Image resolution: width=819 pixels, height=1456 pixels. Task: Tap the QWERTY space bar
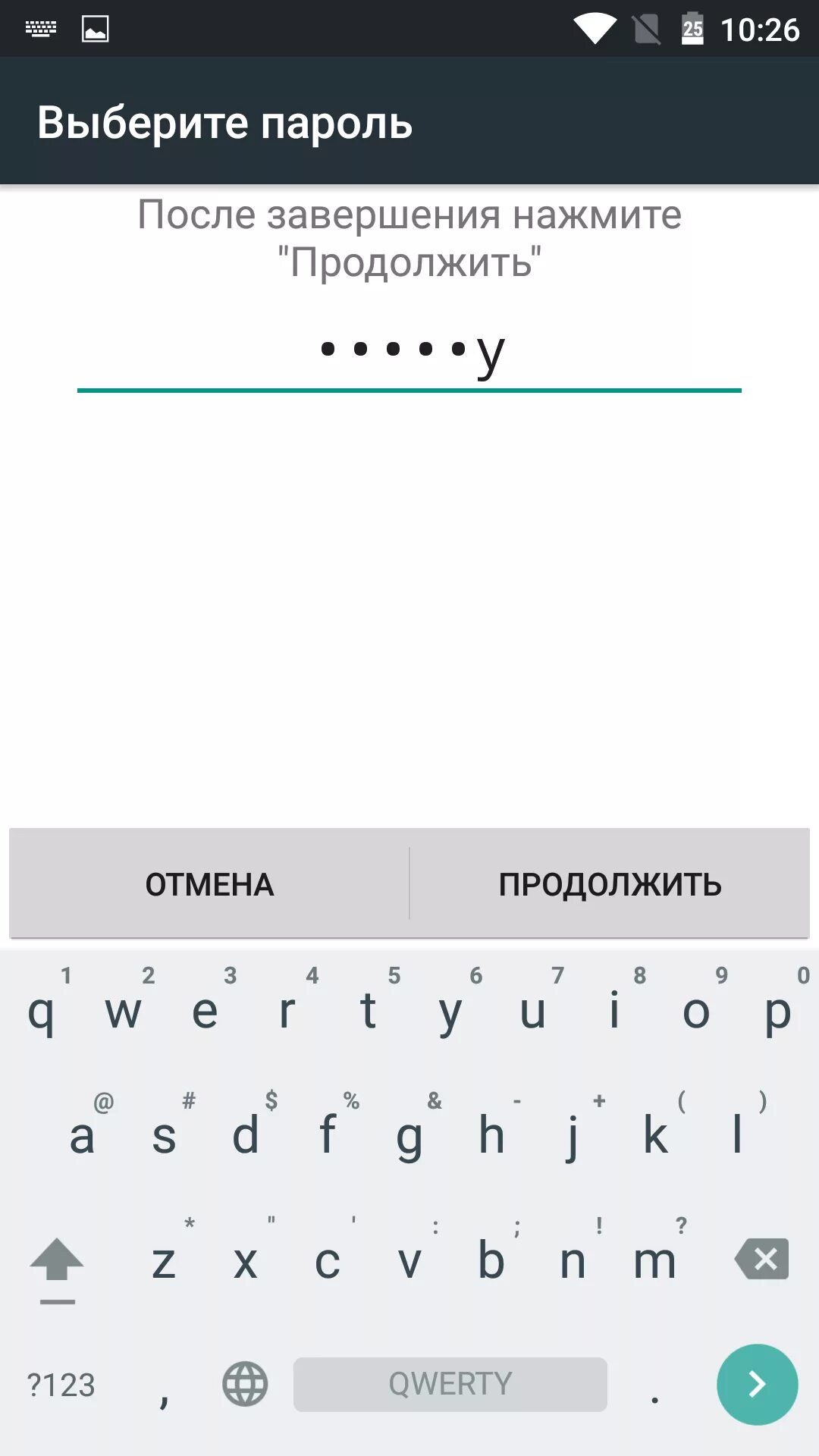coord(450,1384)
